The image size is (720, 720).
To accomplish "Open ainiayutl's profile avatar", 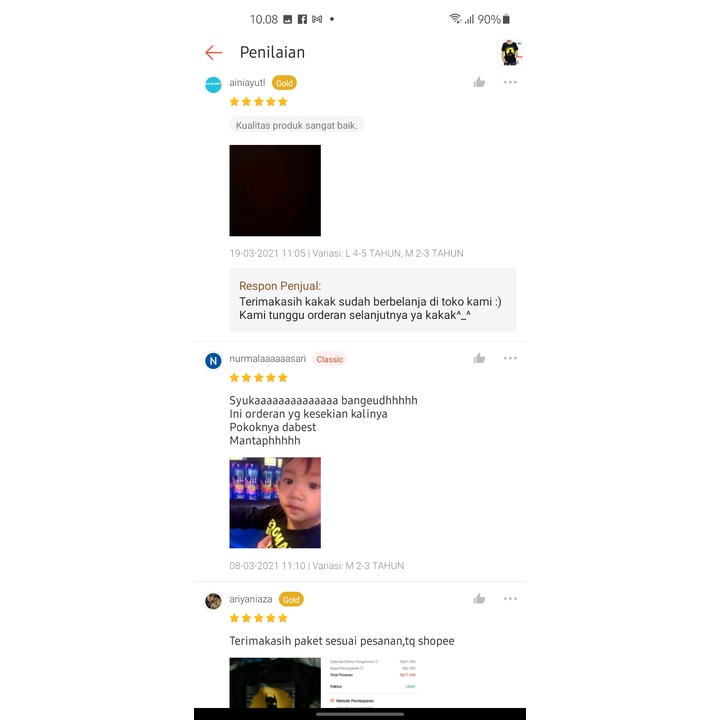I will coord(213,84).
